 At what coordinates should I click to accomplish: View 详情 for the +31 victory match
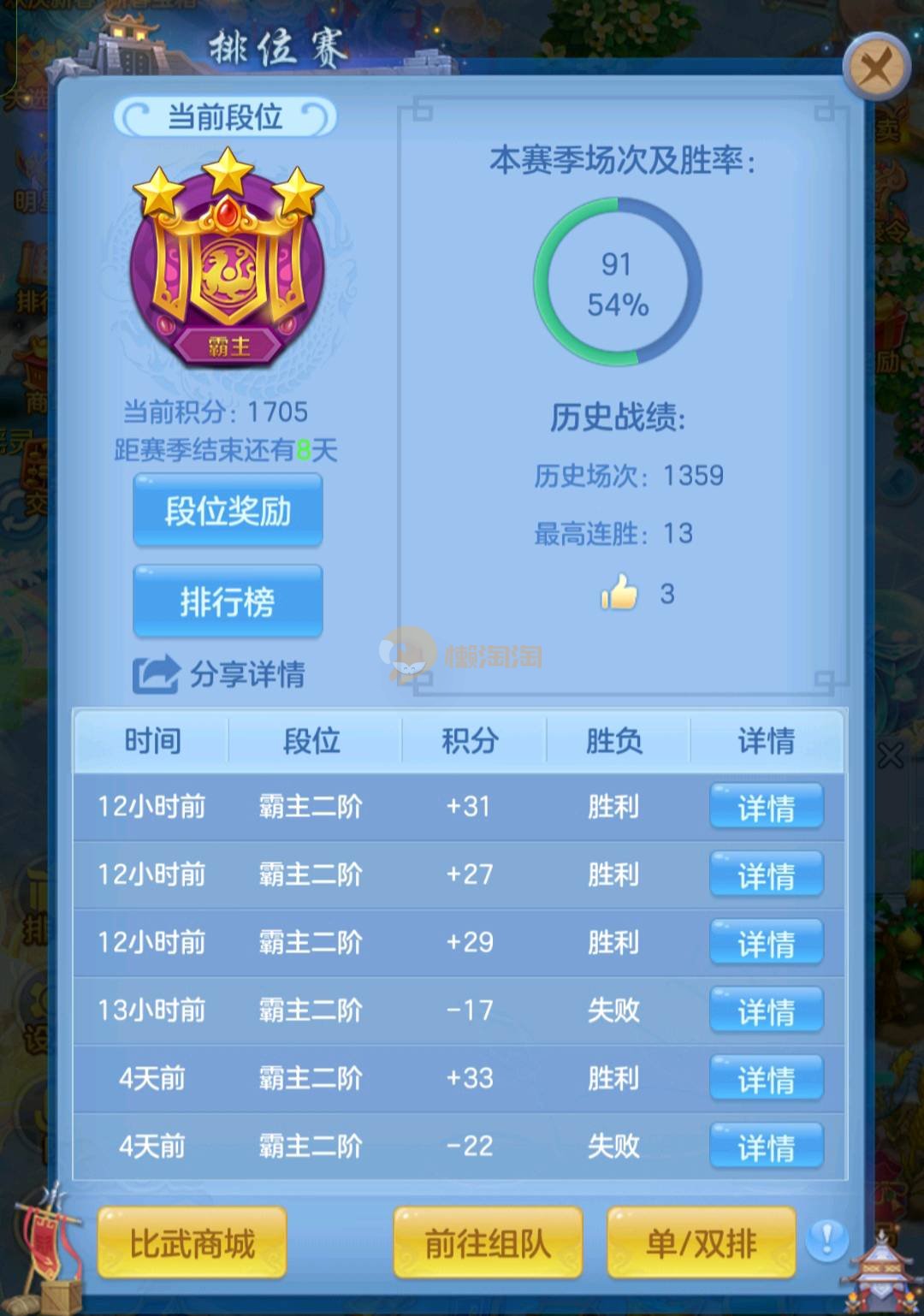(766, 807)
